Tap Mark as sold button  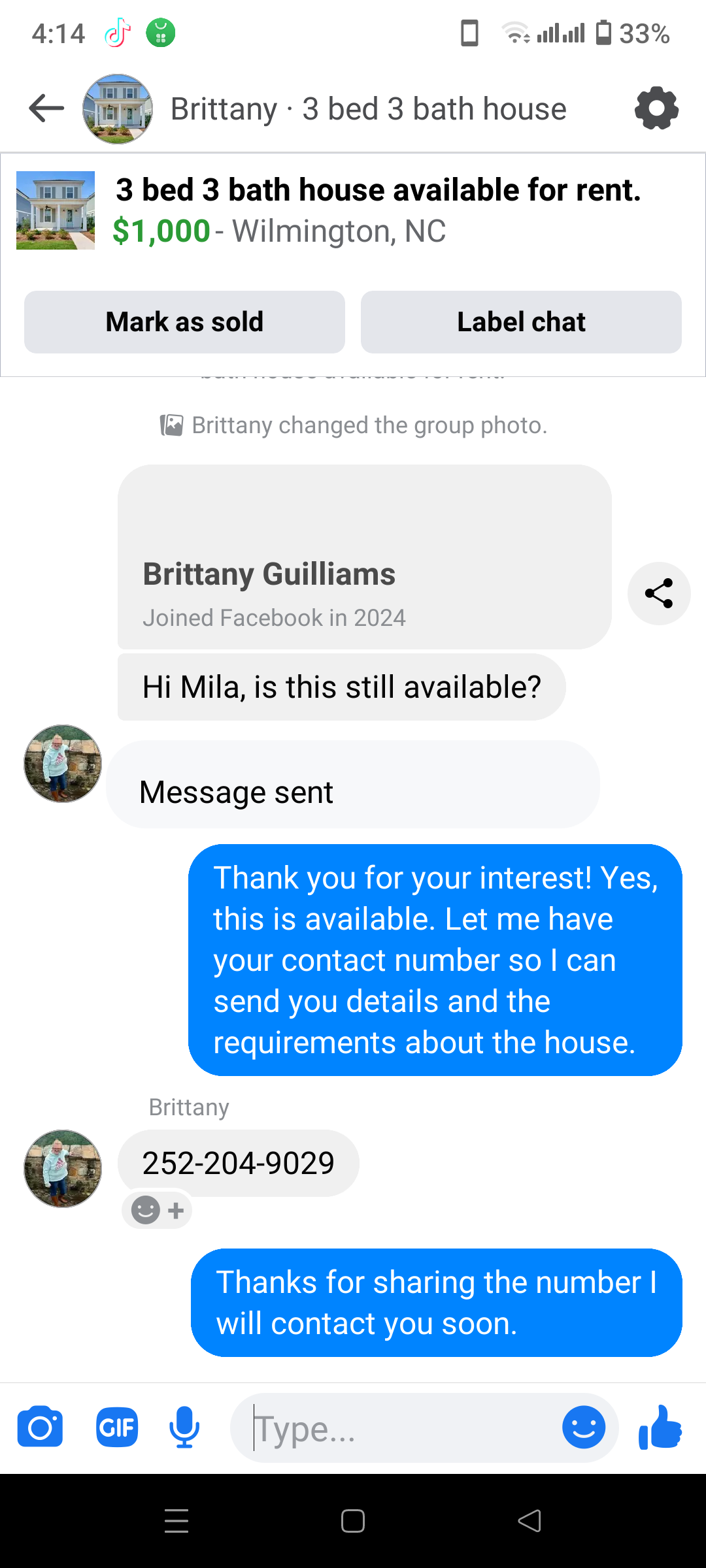(x=184, y=322)
